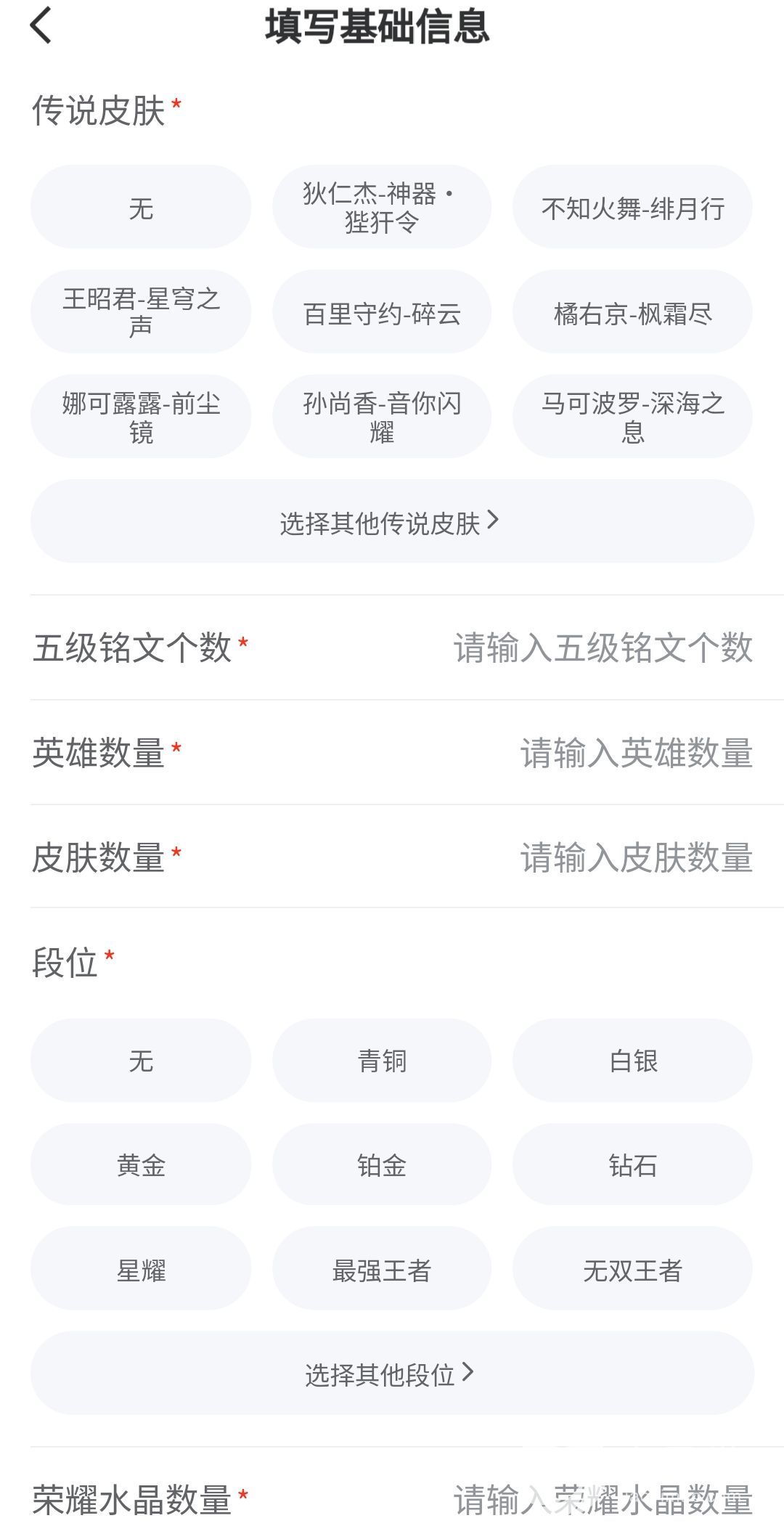Viewport: 784px width, 1534px height.
Task: Pick 黄金 rank chip
Action: point(141,1165)
